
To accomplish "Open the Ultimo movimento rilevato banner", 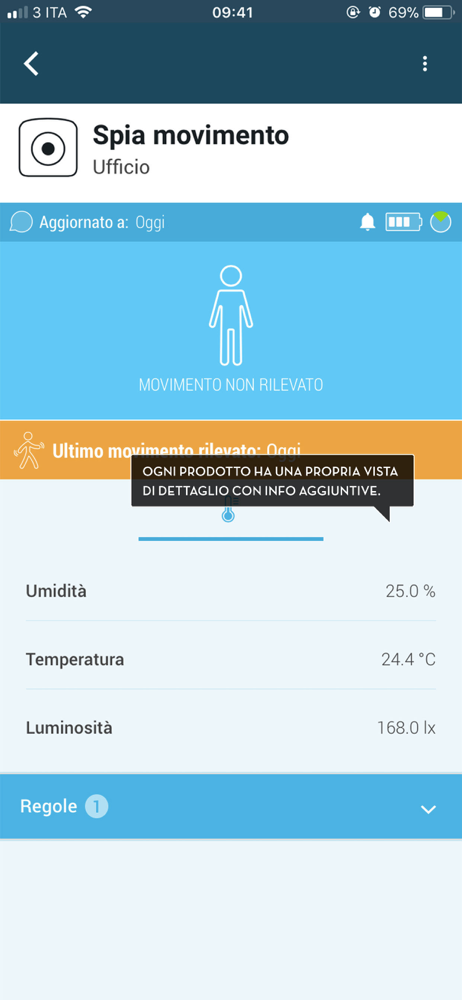I will 231,450.
